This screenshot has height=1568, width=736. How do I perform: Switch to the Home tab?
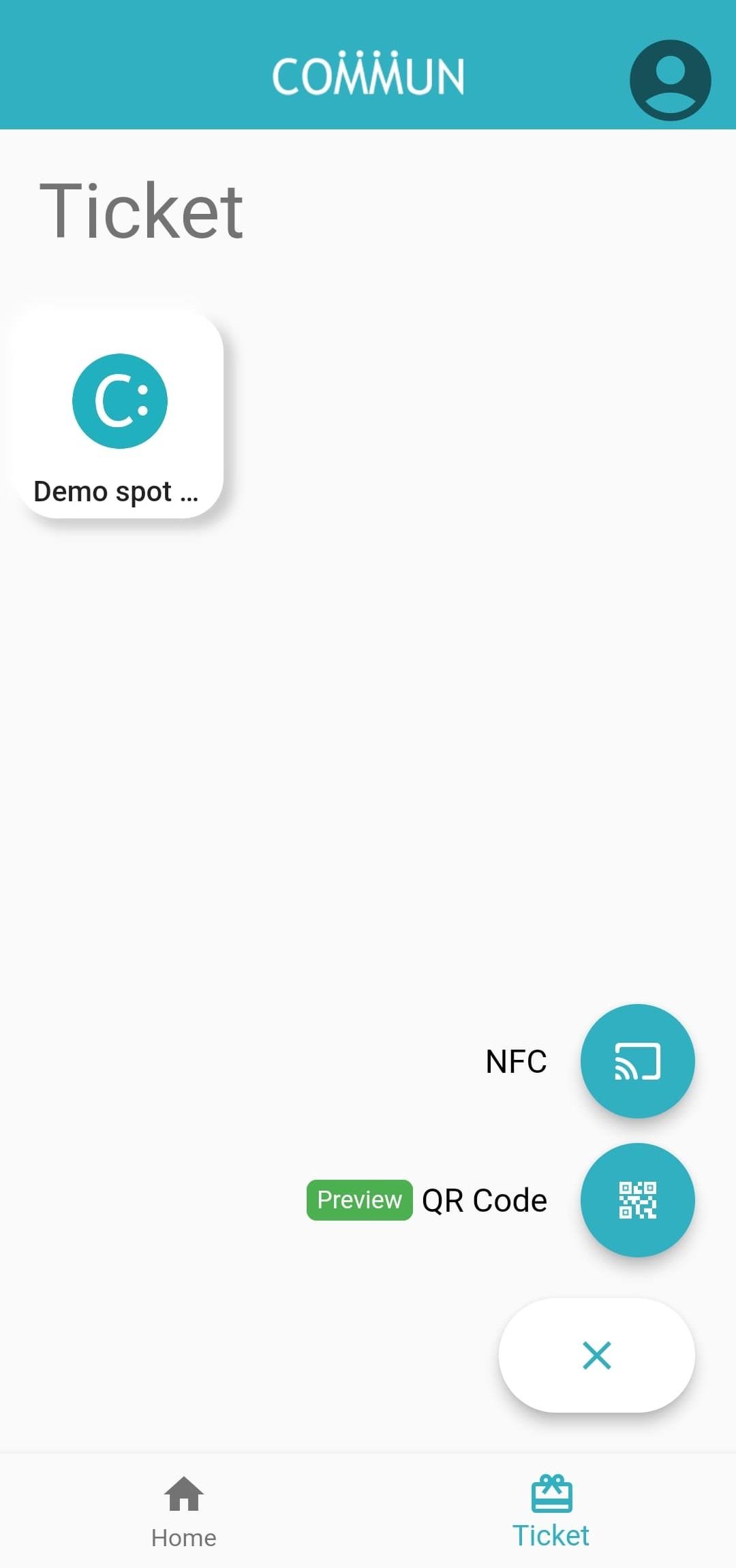(184, 1510)
